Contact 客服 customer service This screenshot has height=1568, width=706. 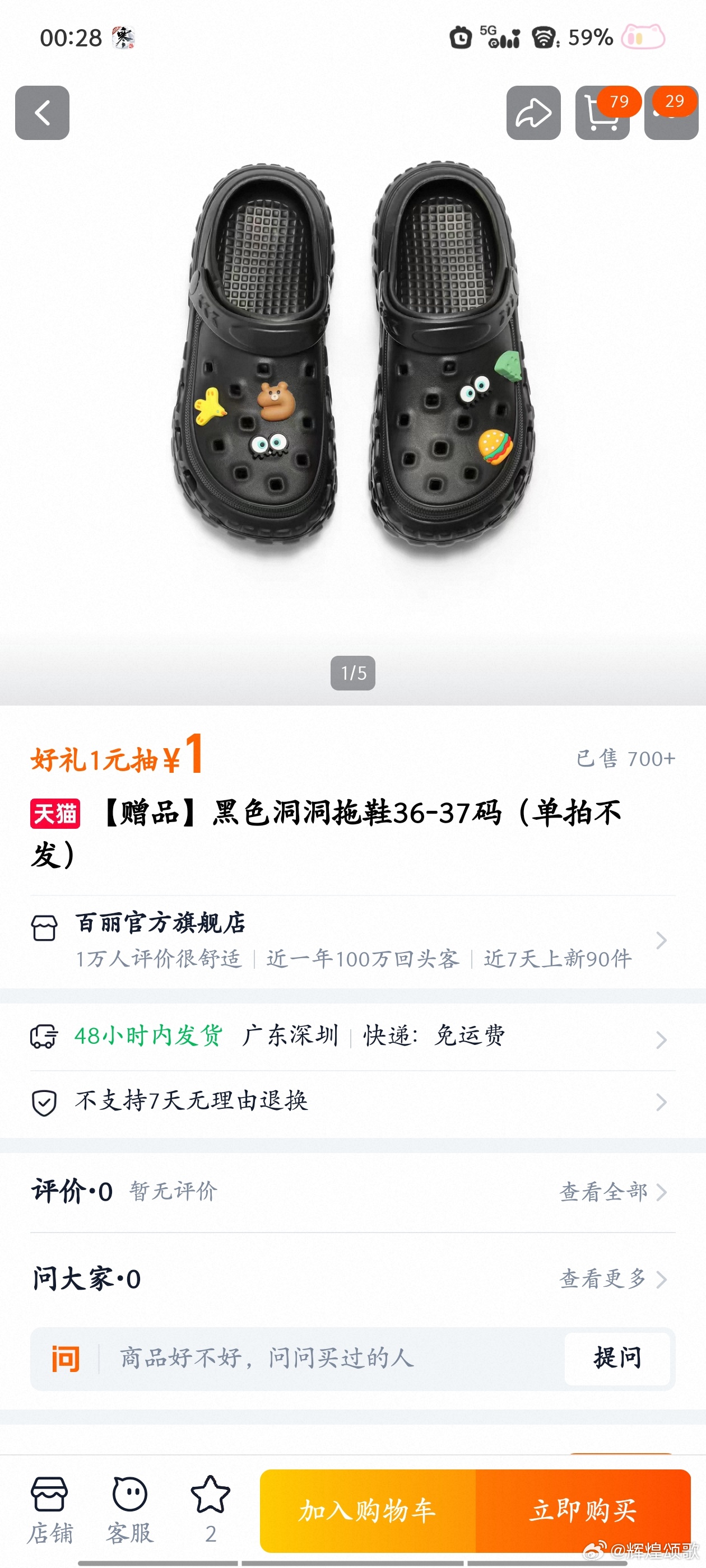point(130,1510)
